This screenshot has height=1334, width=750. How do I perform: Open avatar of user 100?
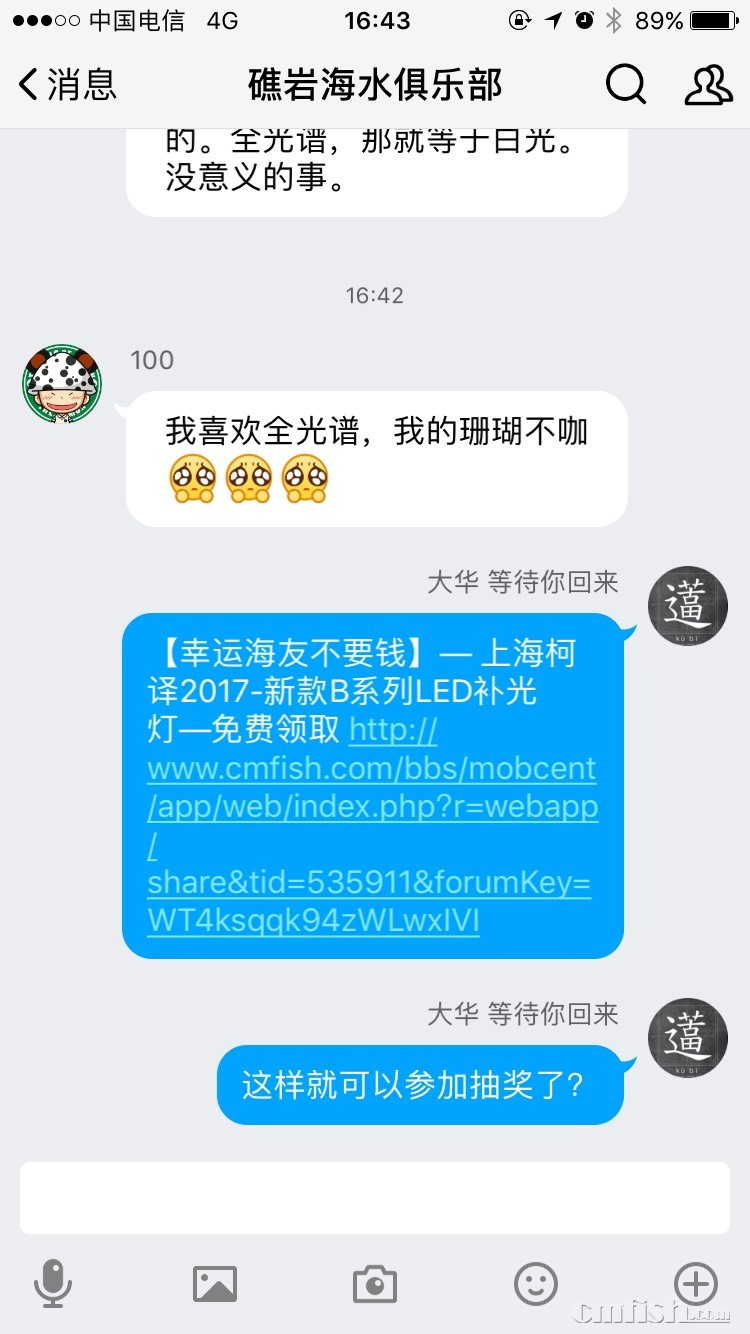[62, 384]
